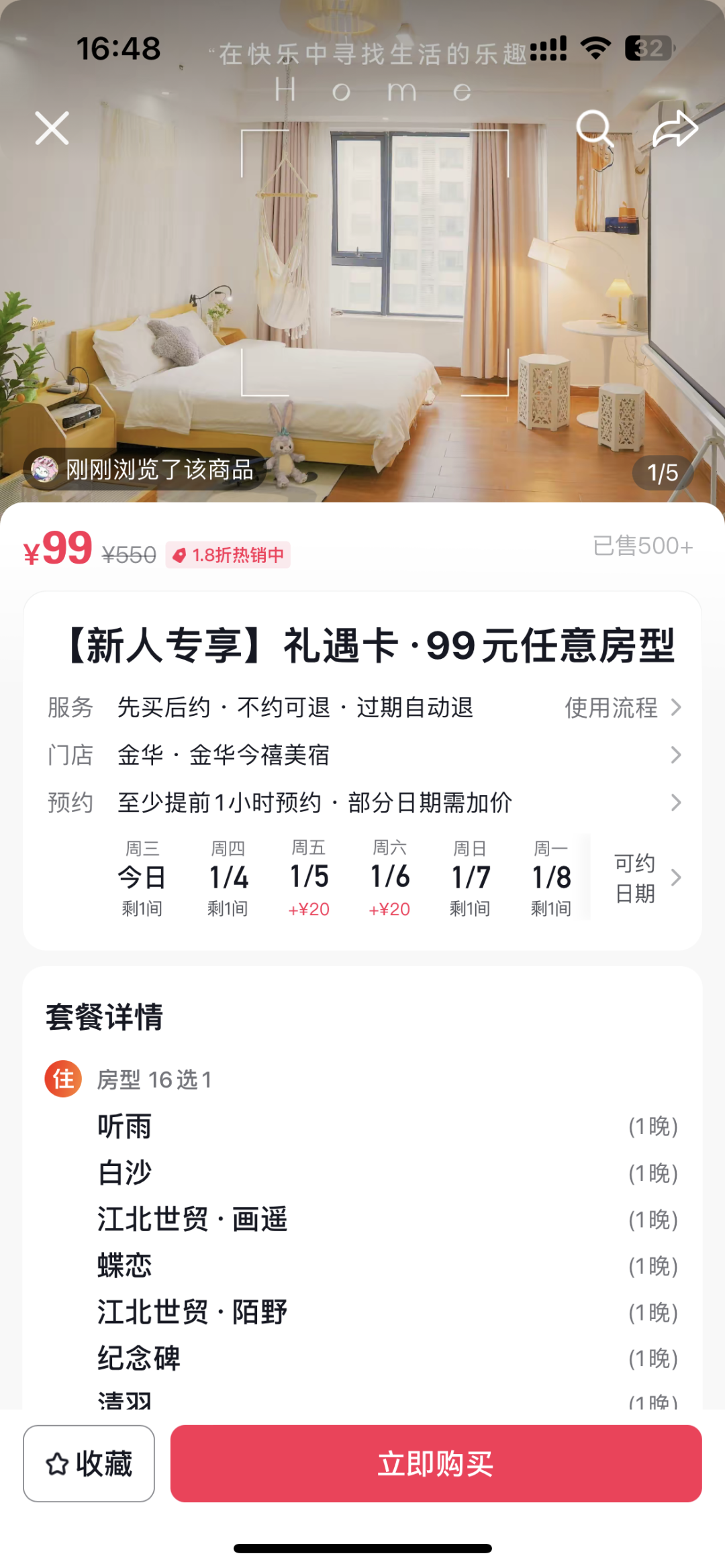
Task: Open the search icon on the photo
Action: click(x=596, y=127)
